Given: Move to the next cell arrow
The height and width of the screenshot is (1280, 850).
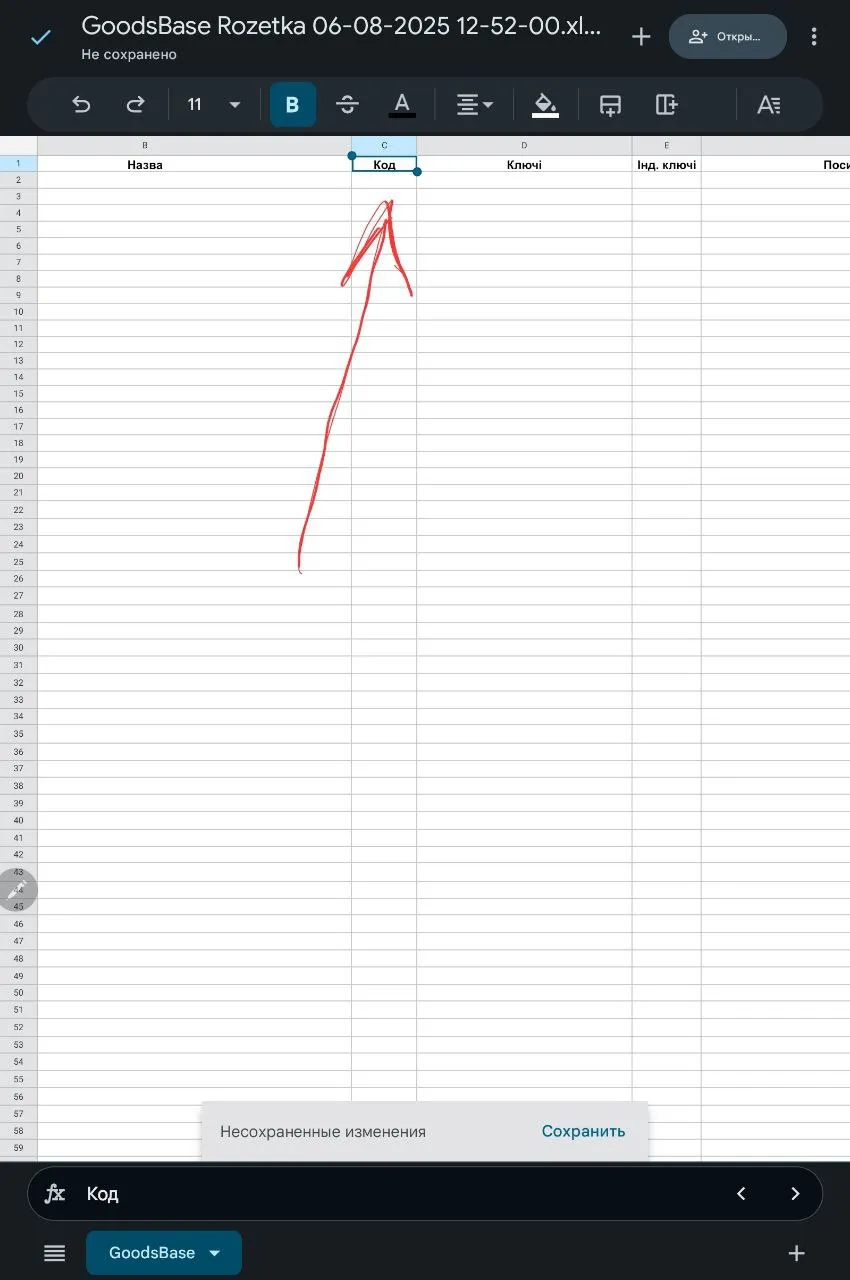Looking at the screenshot, I should coord(795,1193).
